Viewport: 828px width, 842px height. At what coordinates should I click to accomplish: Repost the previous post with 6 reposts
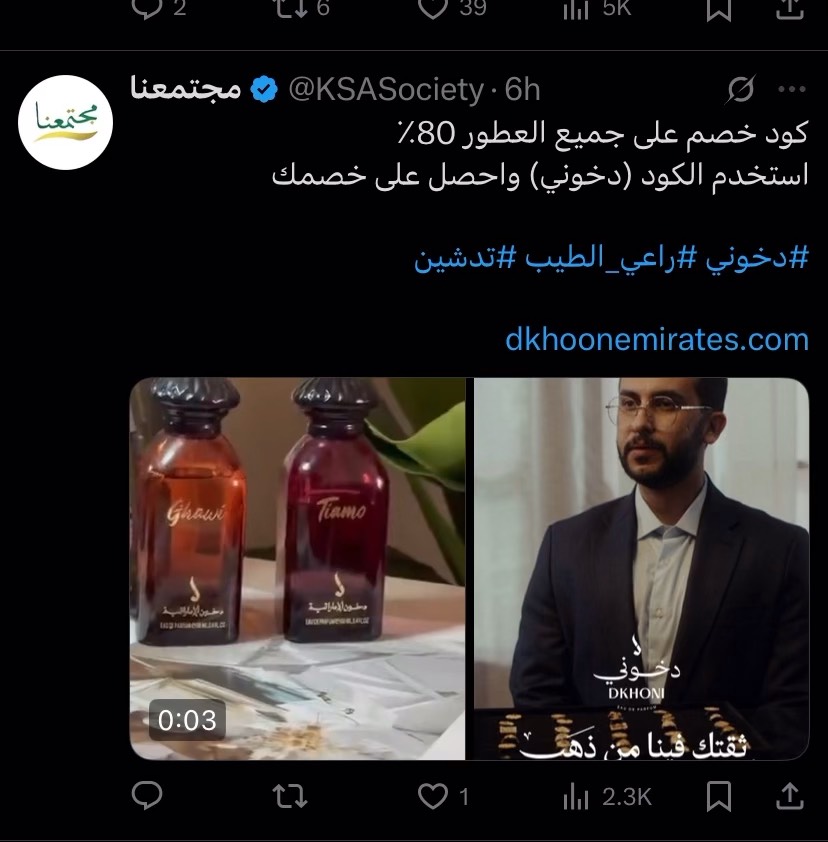click(x=289, y=8)
